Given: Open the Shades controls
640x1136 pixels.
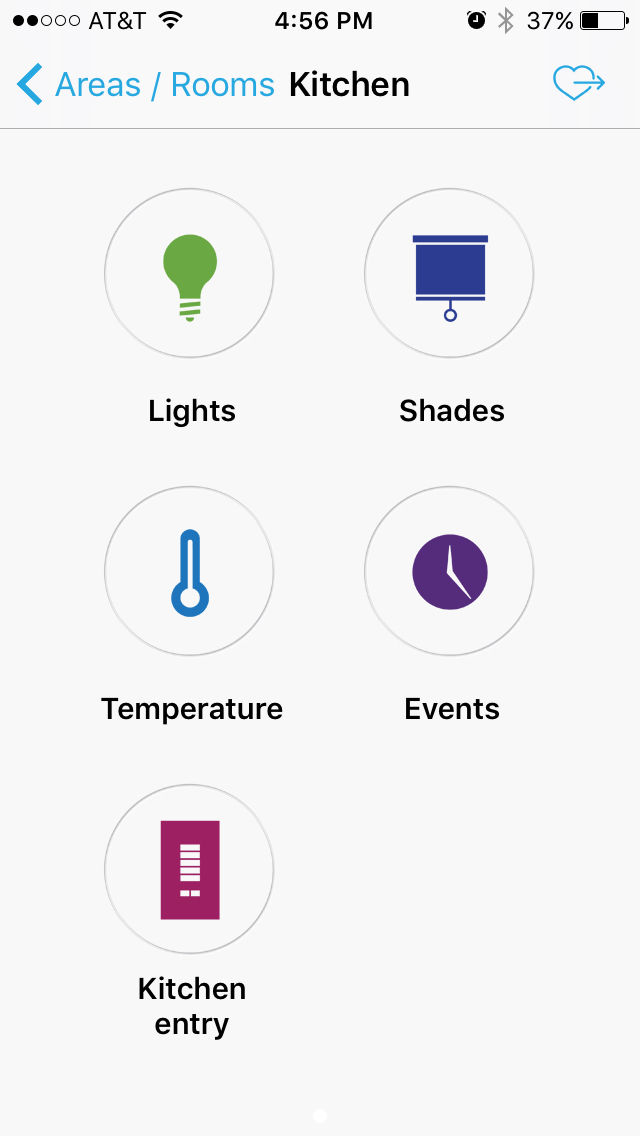Looking at the screenshot, I should (x=449, y=273).
